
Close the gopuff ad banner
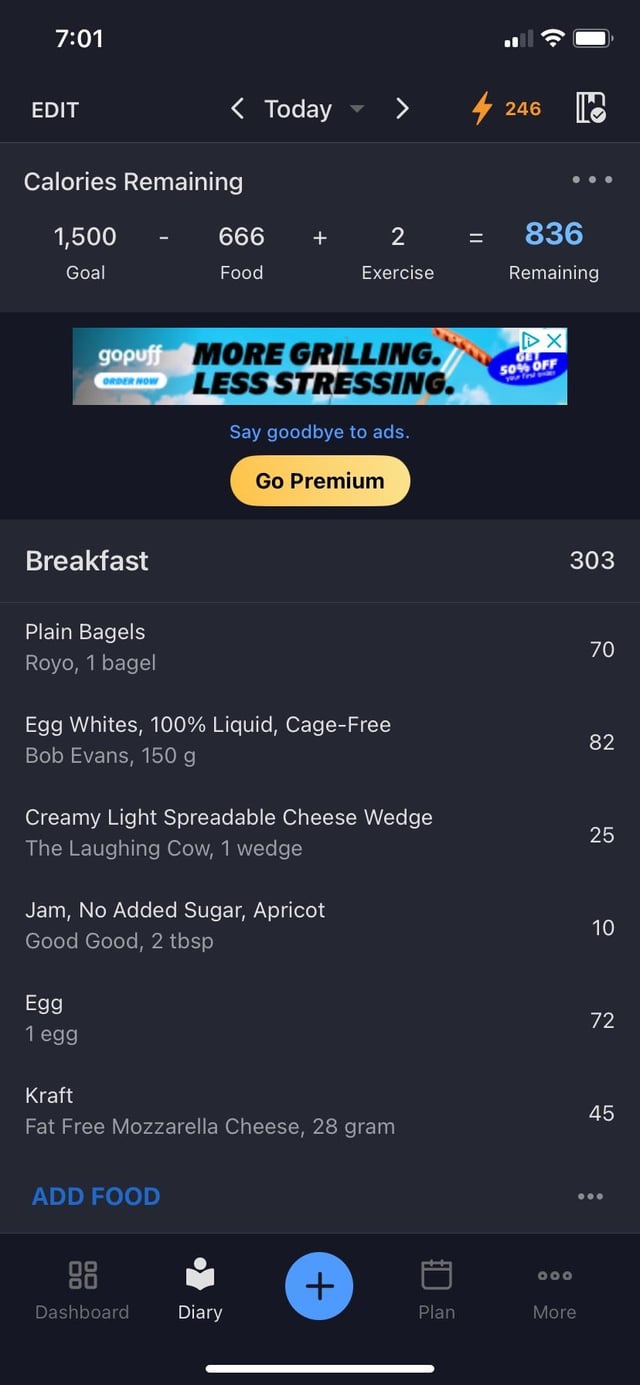tap(555, 340)
